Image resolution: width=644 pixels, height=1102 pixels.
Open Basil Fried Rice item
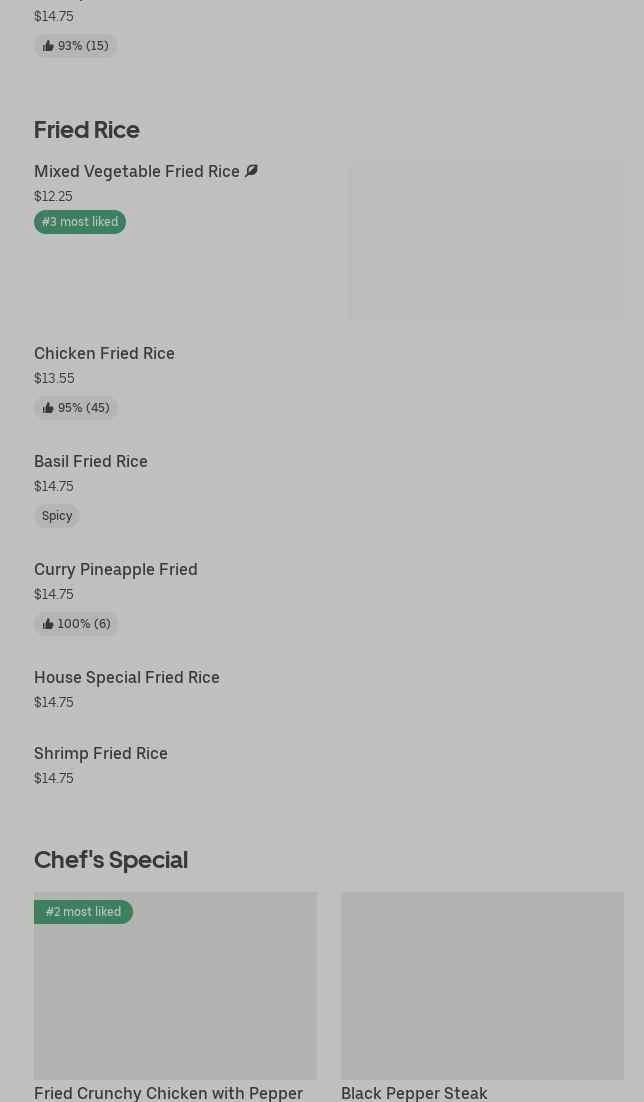[91, 462]
